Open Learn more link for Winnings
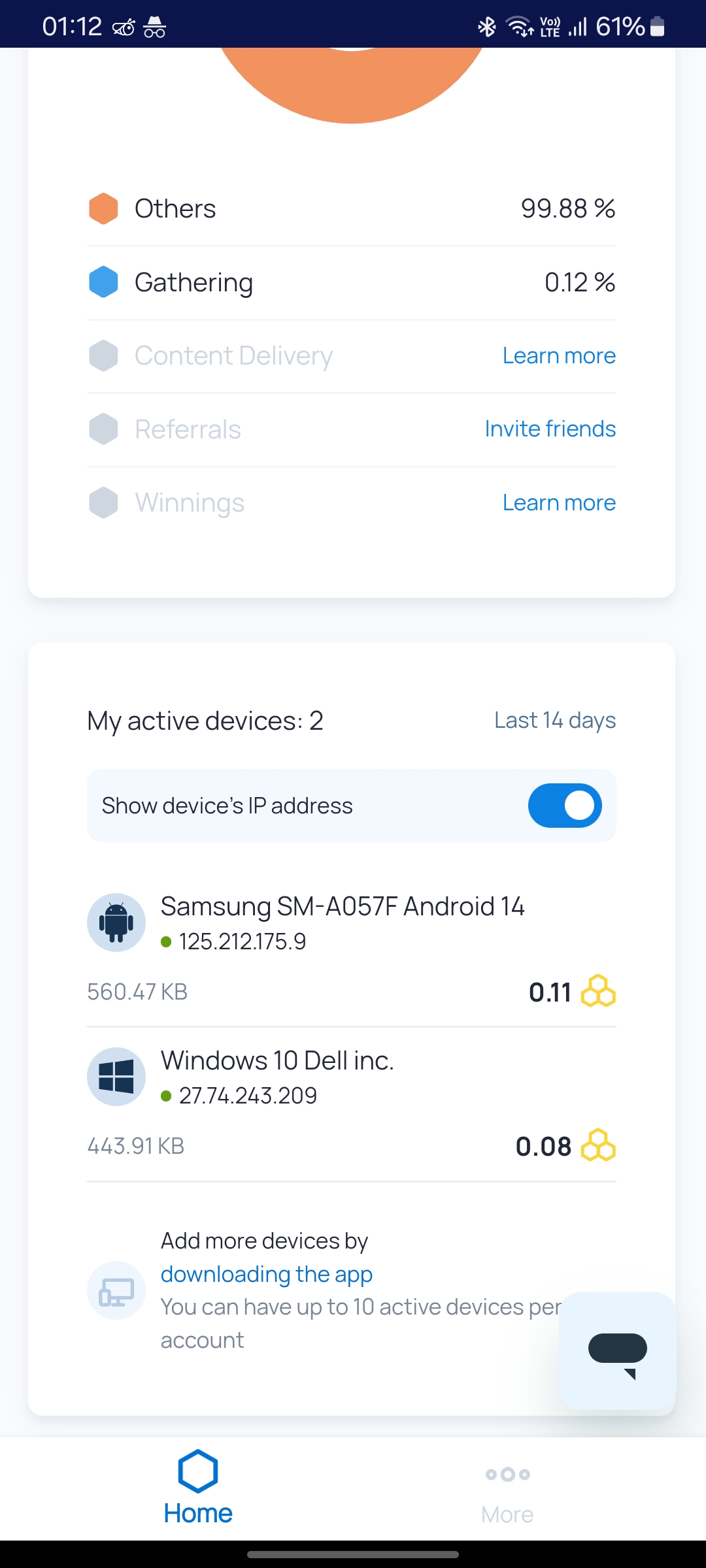The image size is (706, 1568). 559,502
